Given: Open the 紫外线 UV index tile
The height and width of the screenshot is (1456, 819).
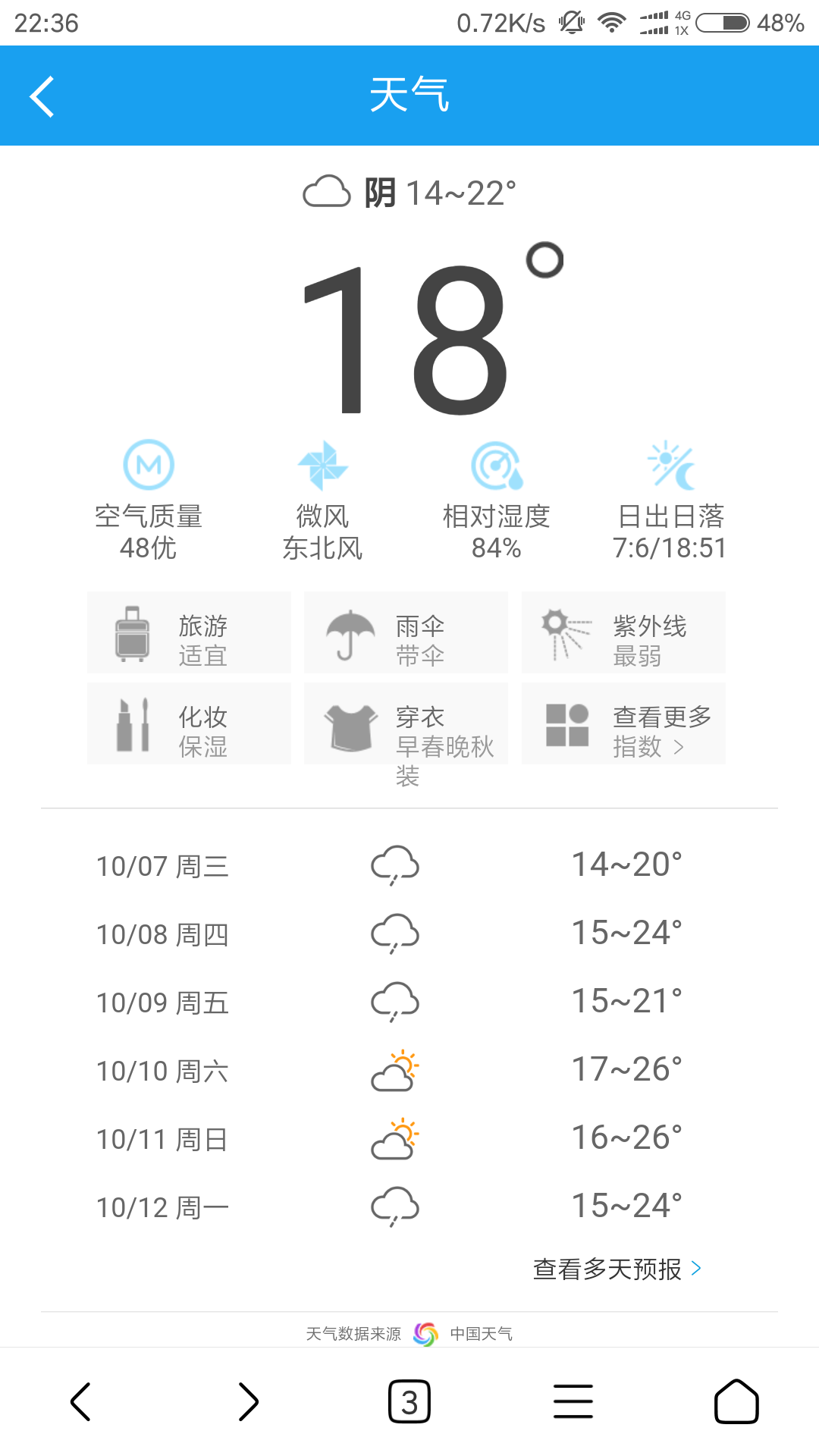Looking at the screenshot, I should 623,633.
